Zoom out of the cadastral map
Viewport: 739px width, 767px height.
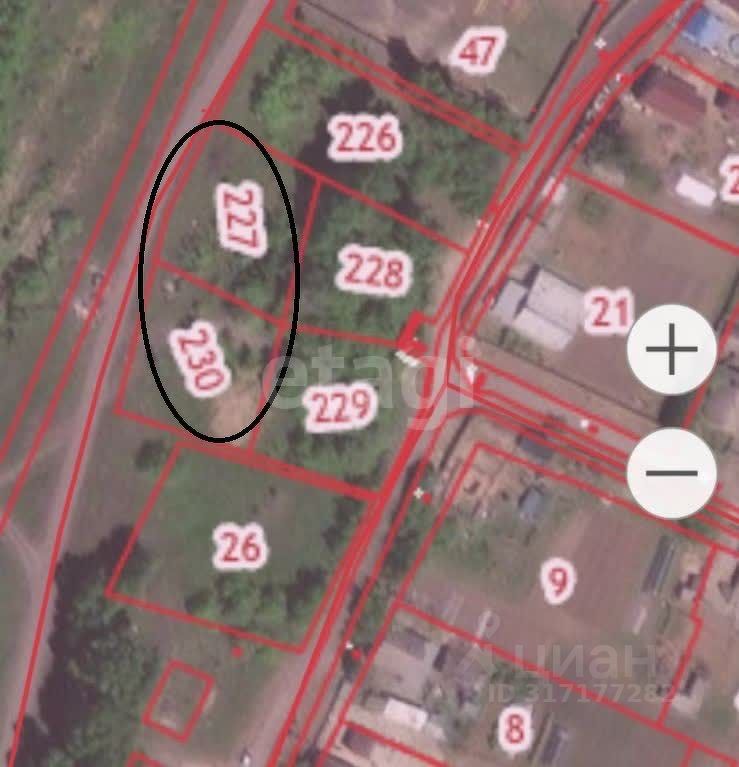671,472
